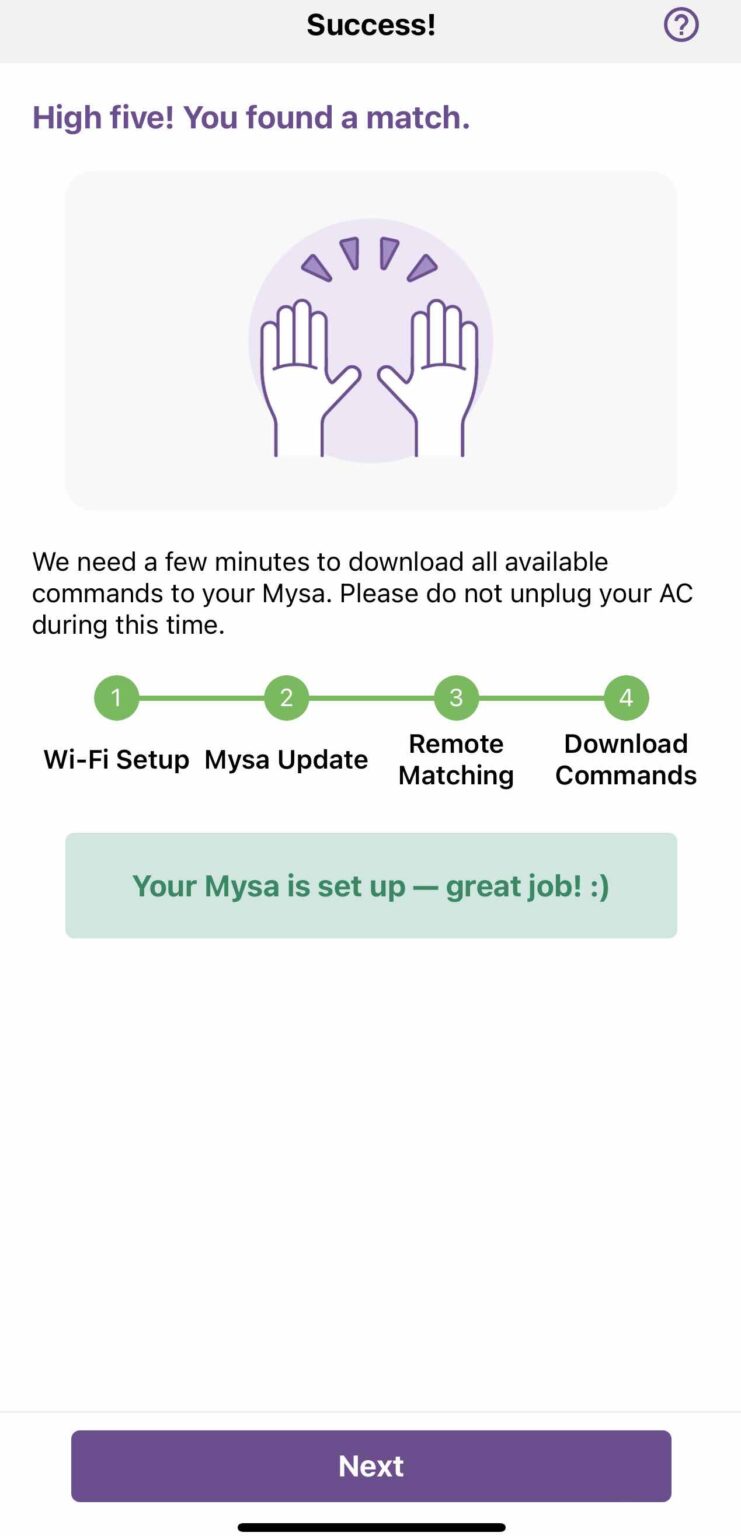Tap the great job confirmation message
This screenshot has width=741, height=1536.
(371, 885)
